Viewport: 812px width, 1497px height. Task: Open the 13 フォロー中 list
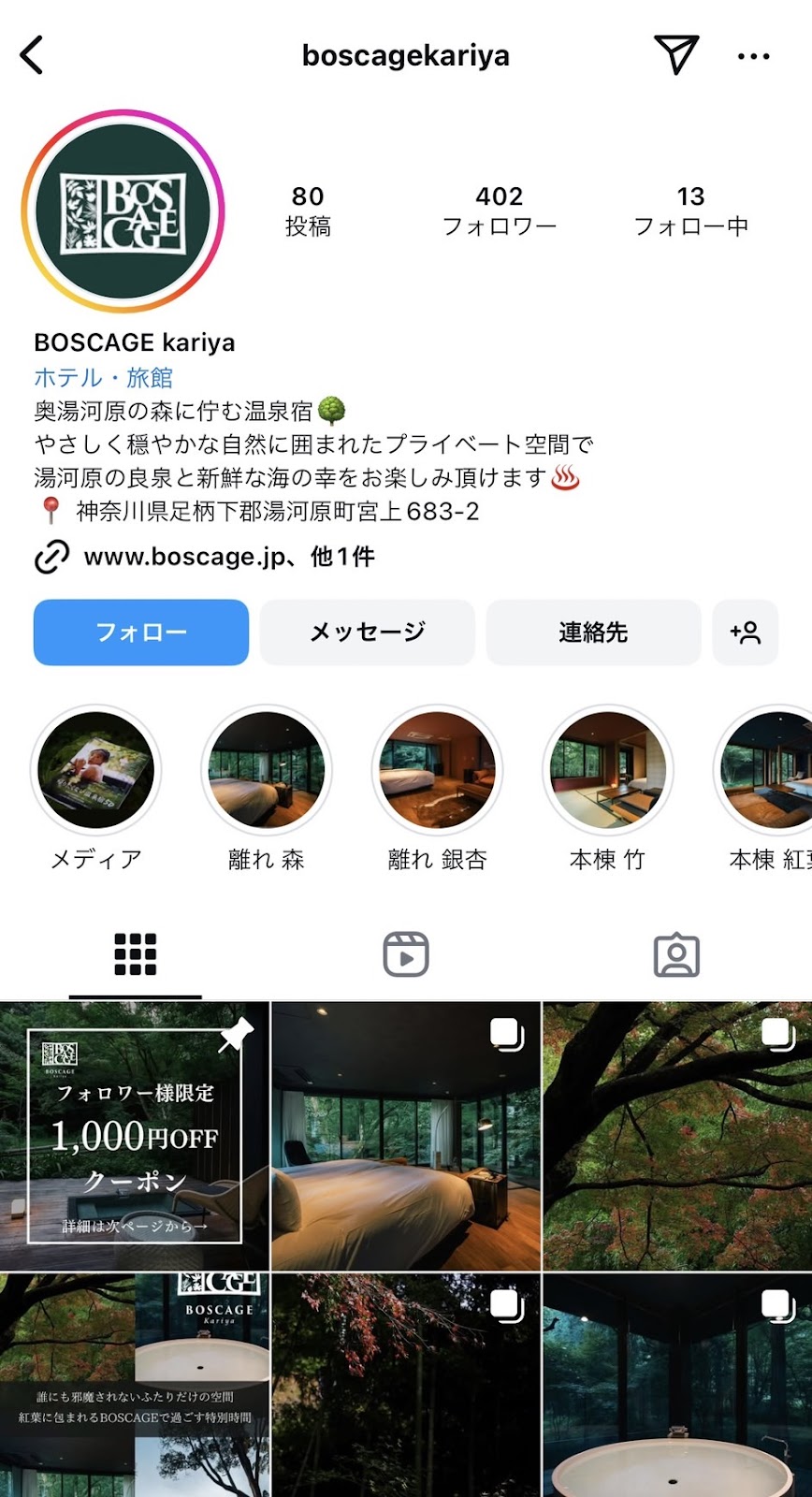tap(690, 211)
